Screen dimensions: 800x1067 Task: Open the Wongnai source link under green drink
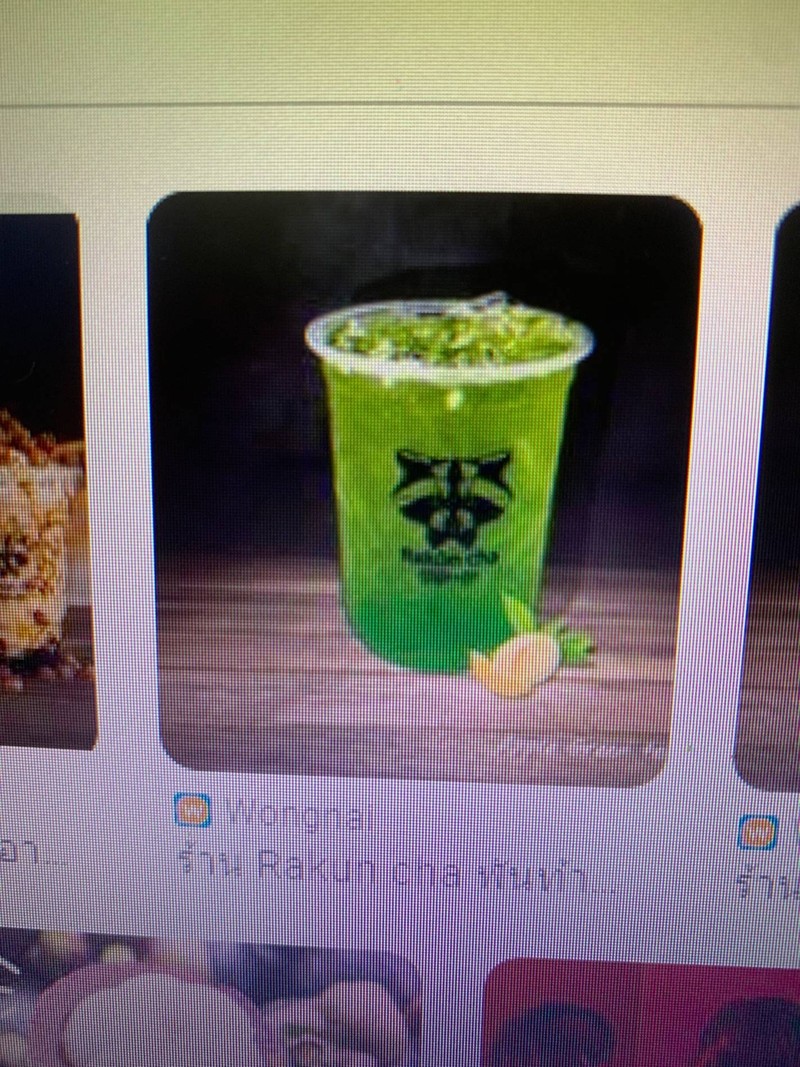point(298,812)
